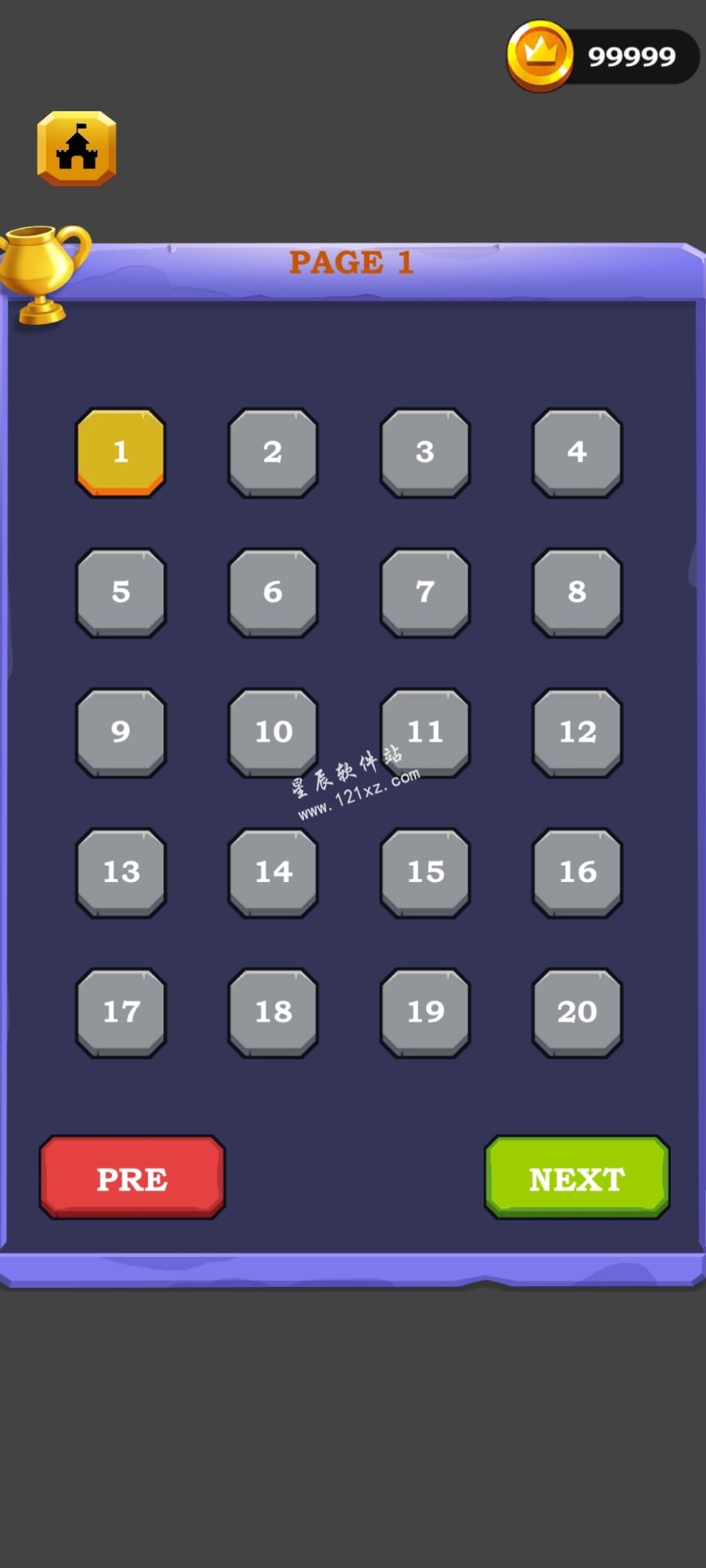Choose level 3
The height and width of the screenshot is (1568, 706).
(425, 452)
